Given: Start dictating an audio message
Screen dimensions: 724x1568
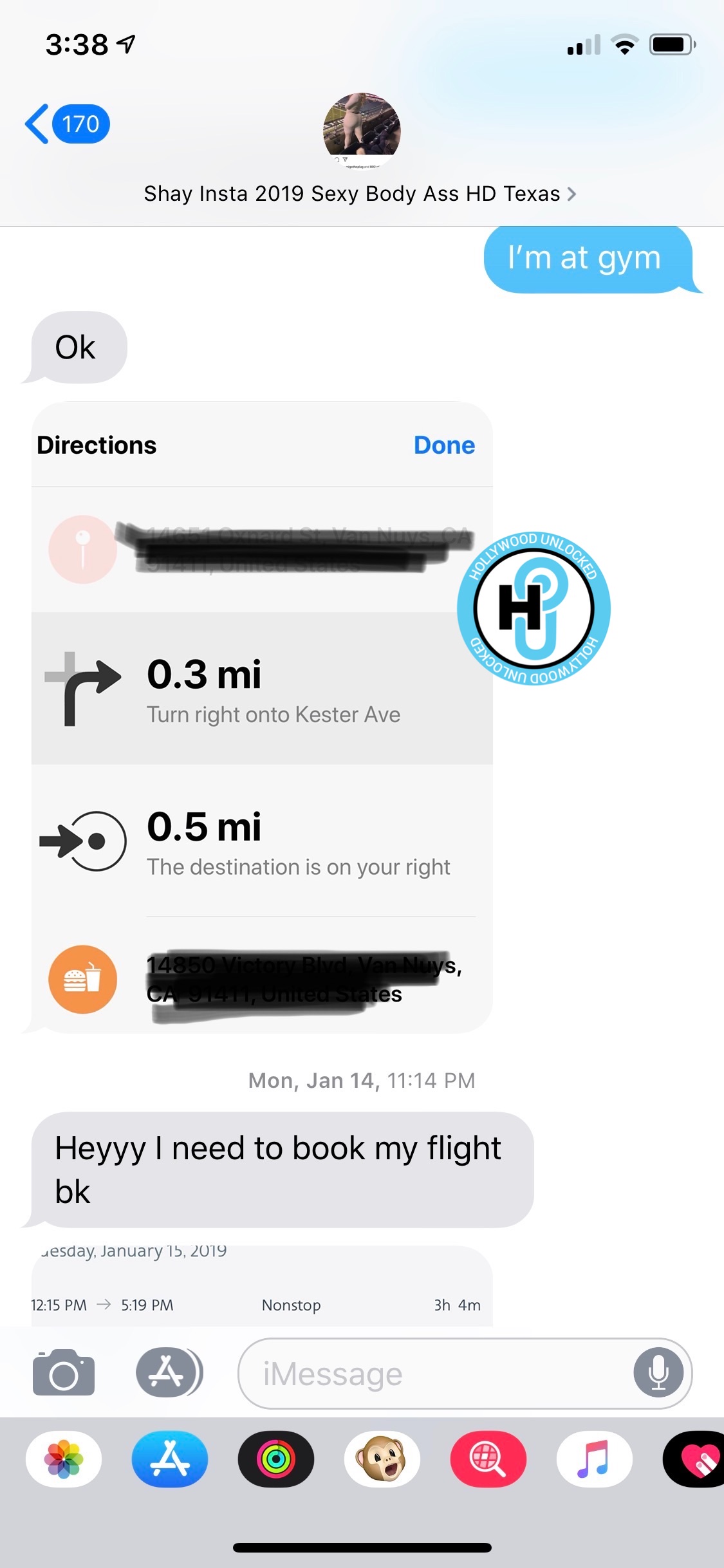Looking at the screenshot, I should 658,1373.
